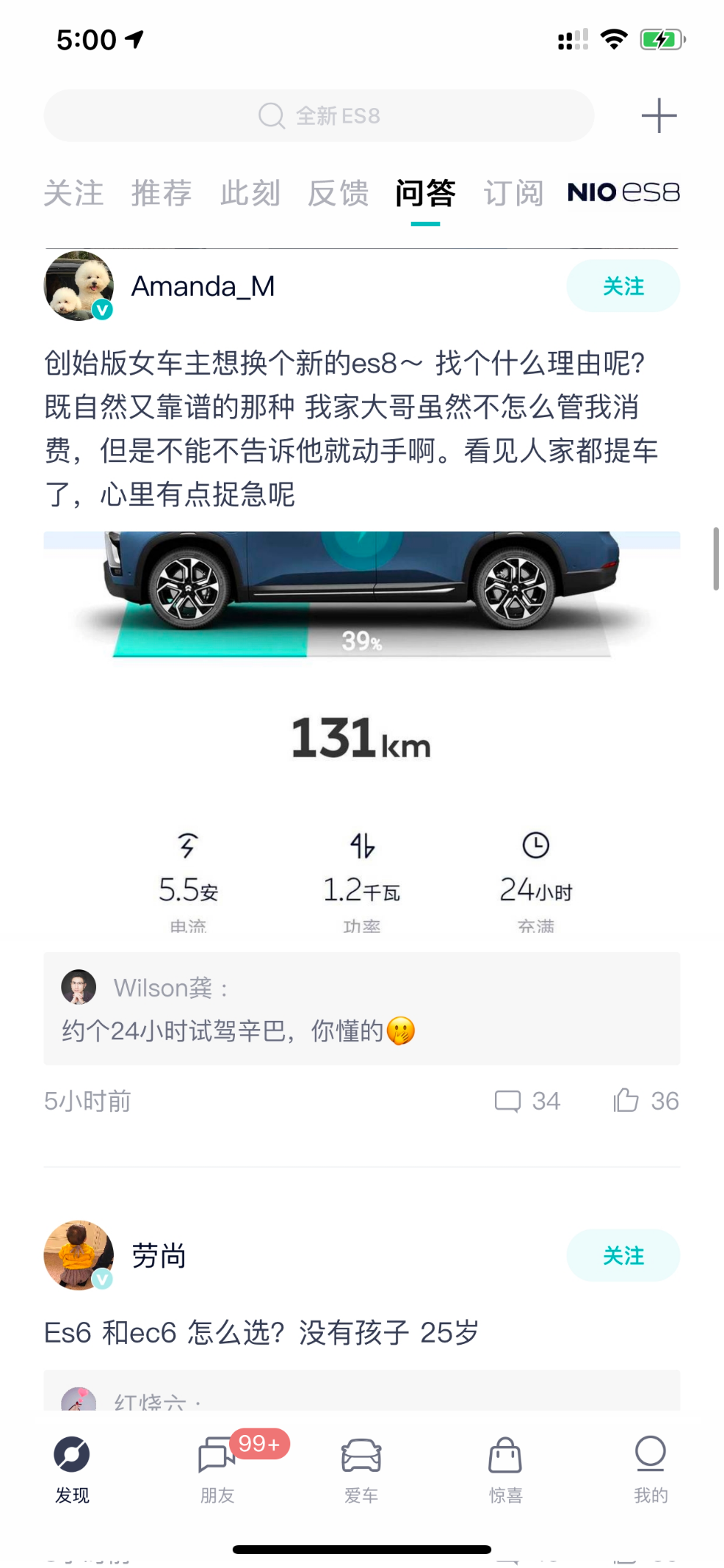Switch to the 反馈 top tab
The image size is (724, 1568).
[338, 193]
